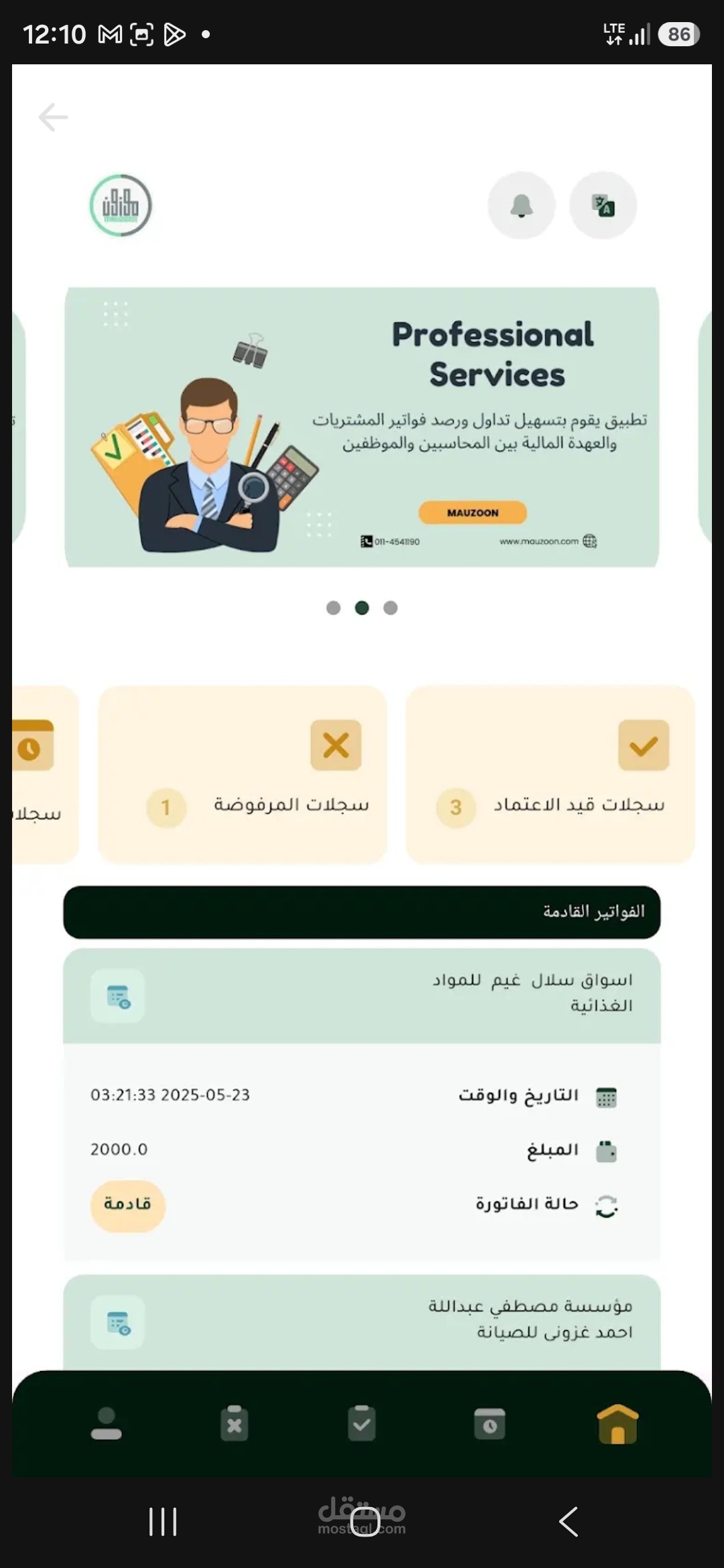Open the Professional Services banner
Screen dimensions: 724x1568
(x=362, y=428)
